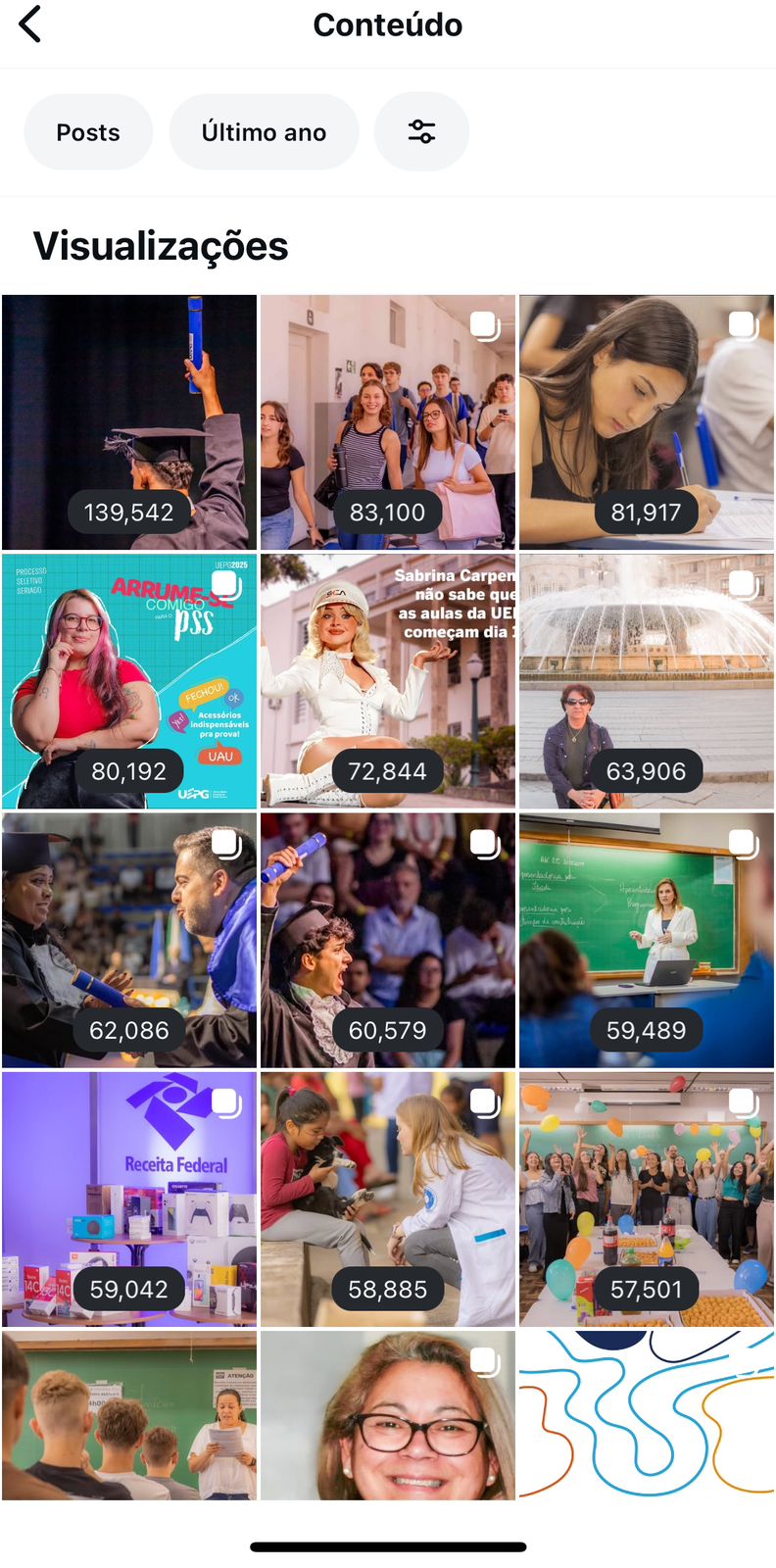Open the abstract blue lines post
776x1568 pixels.
tap(647, 1415)
